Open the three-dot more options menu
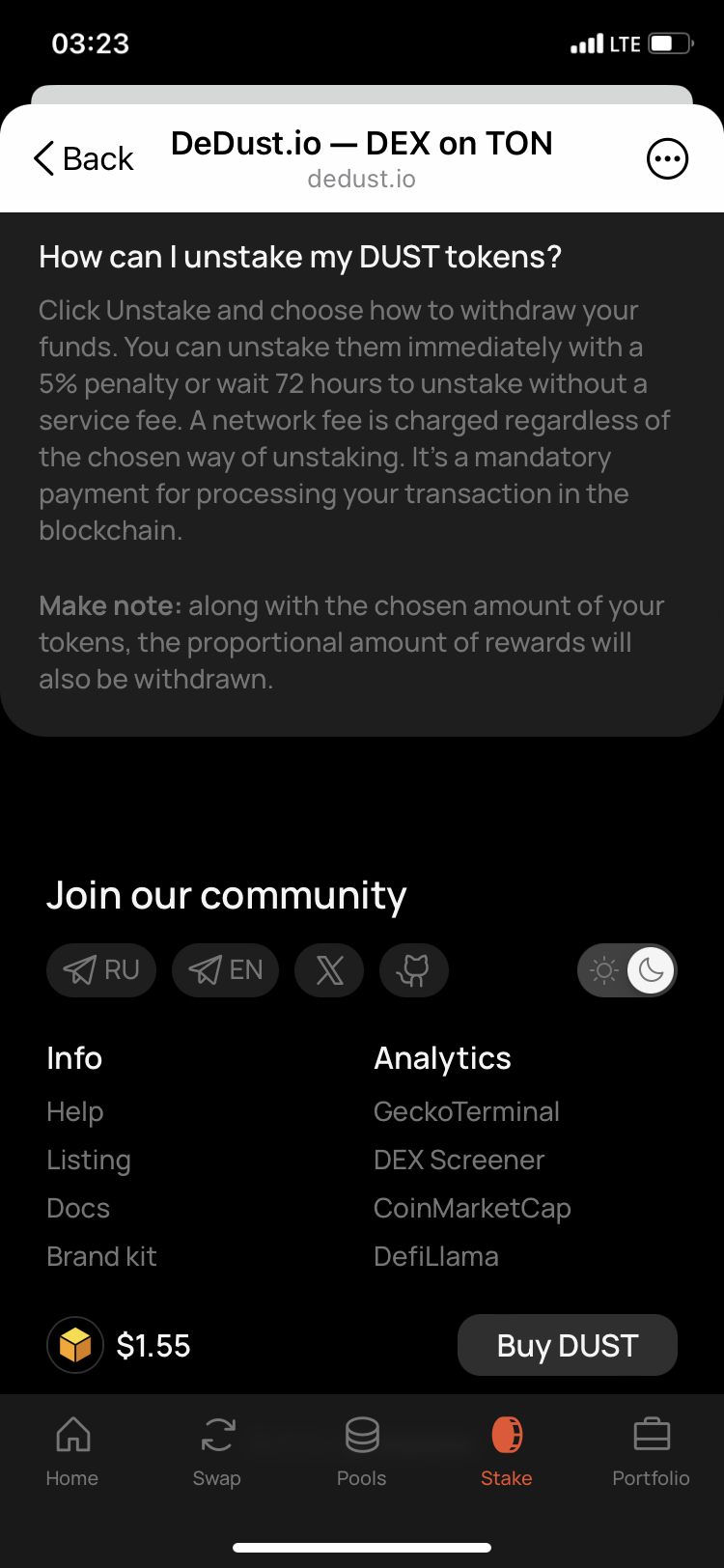The height and width of the screenshot is (1568, 724). point(667,159)
